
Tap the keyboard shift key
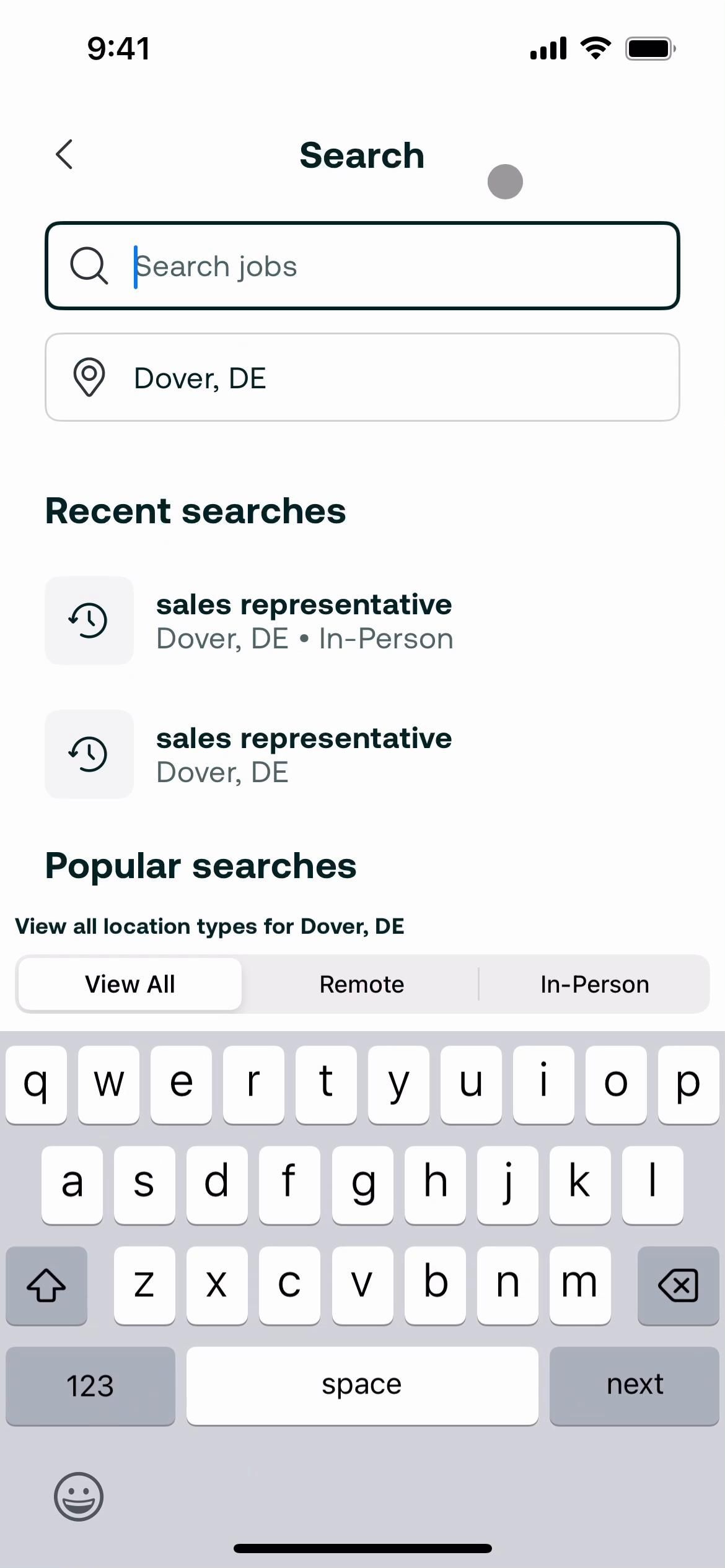click(46, 1284)
